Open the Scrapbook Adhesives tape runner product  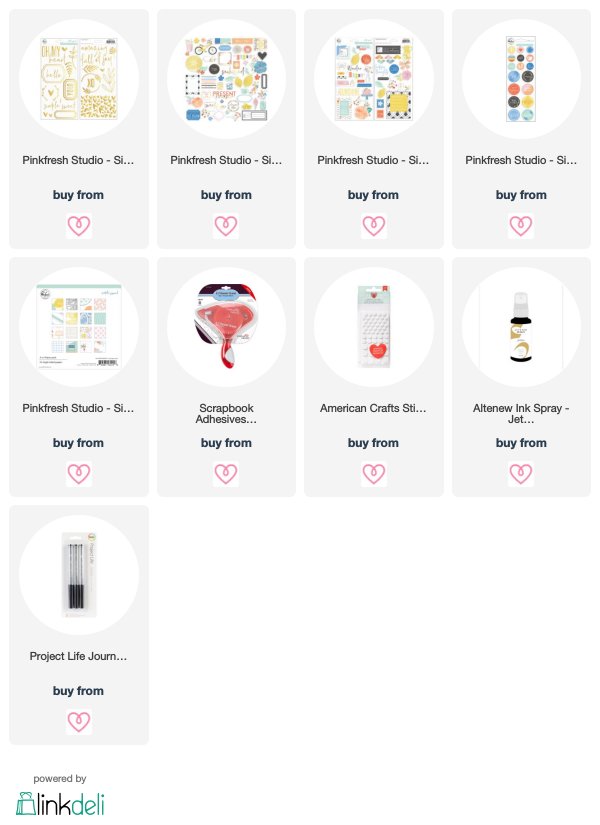pyautogui.click(x=226, y=327)
